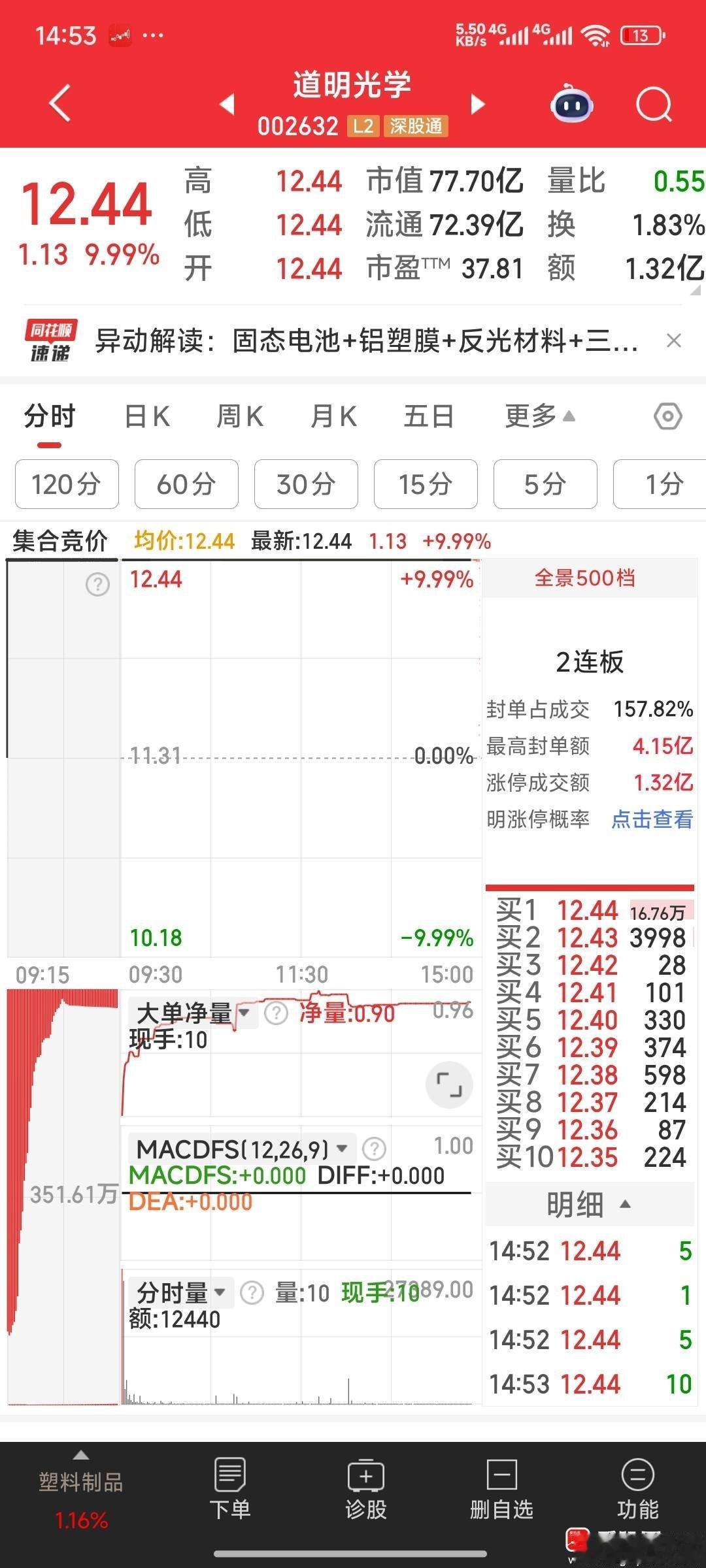Screen dimensions: 706x1568
Task: Open chart settings via the gear icon
Action: pyautogui.click(x=668, y=416)
